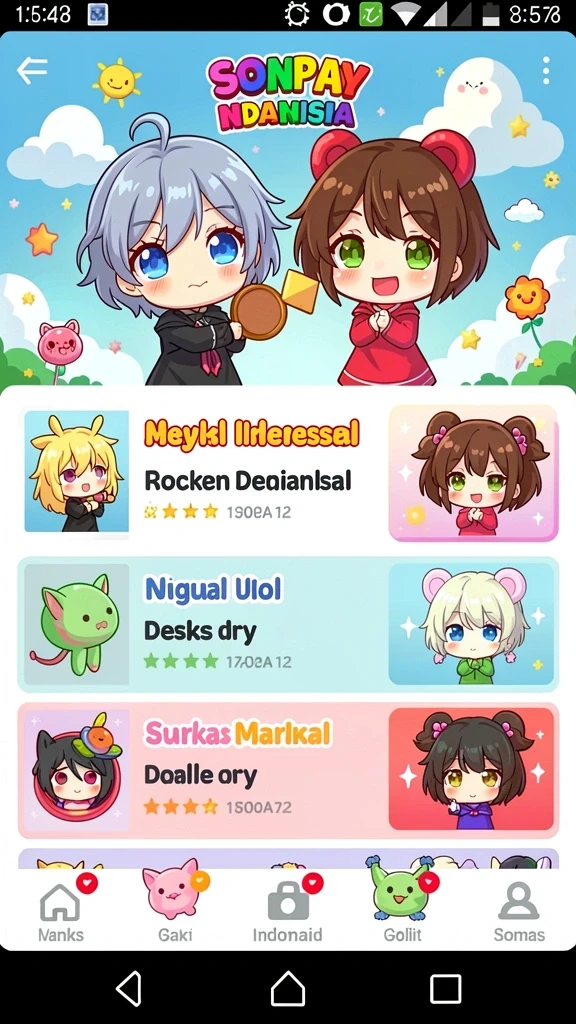The height and width of the screenshot is (1024, 576).
Task: Open the Somas profile tab
Action: coord(519,912)
